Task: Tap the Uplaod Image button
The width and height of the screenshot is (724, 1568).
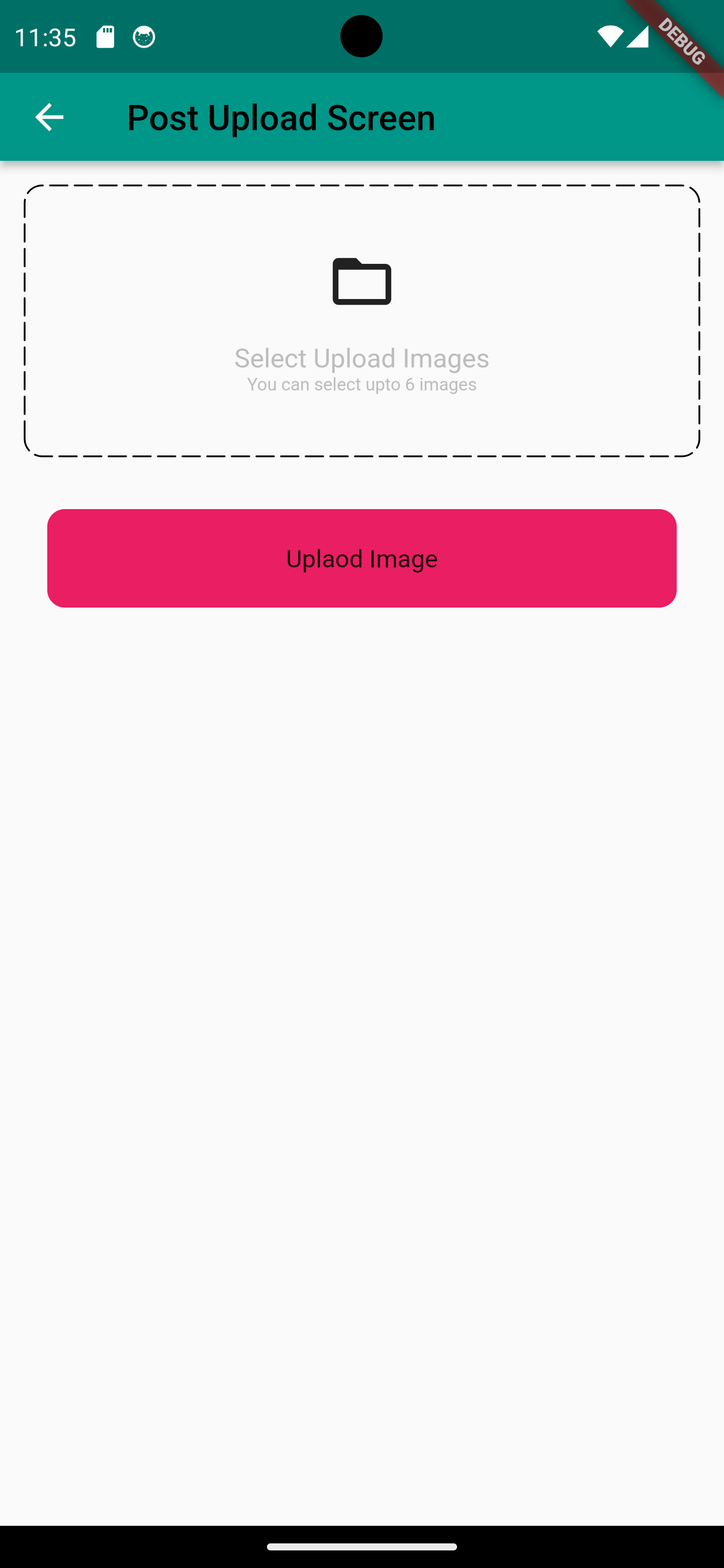Action: 361,558
